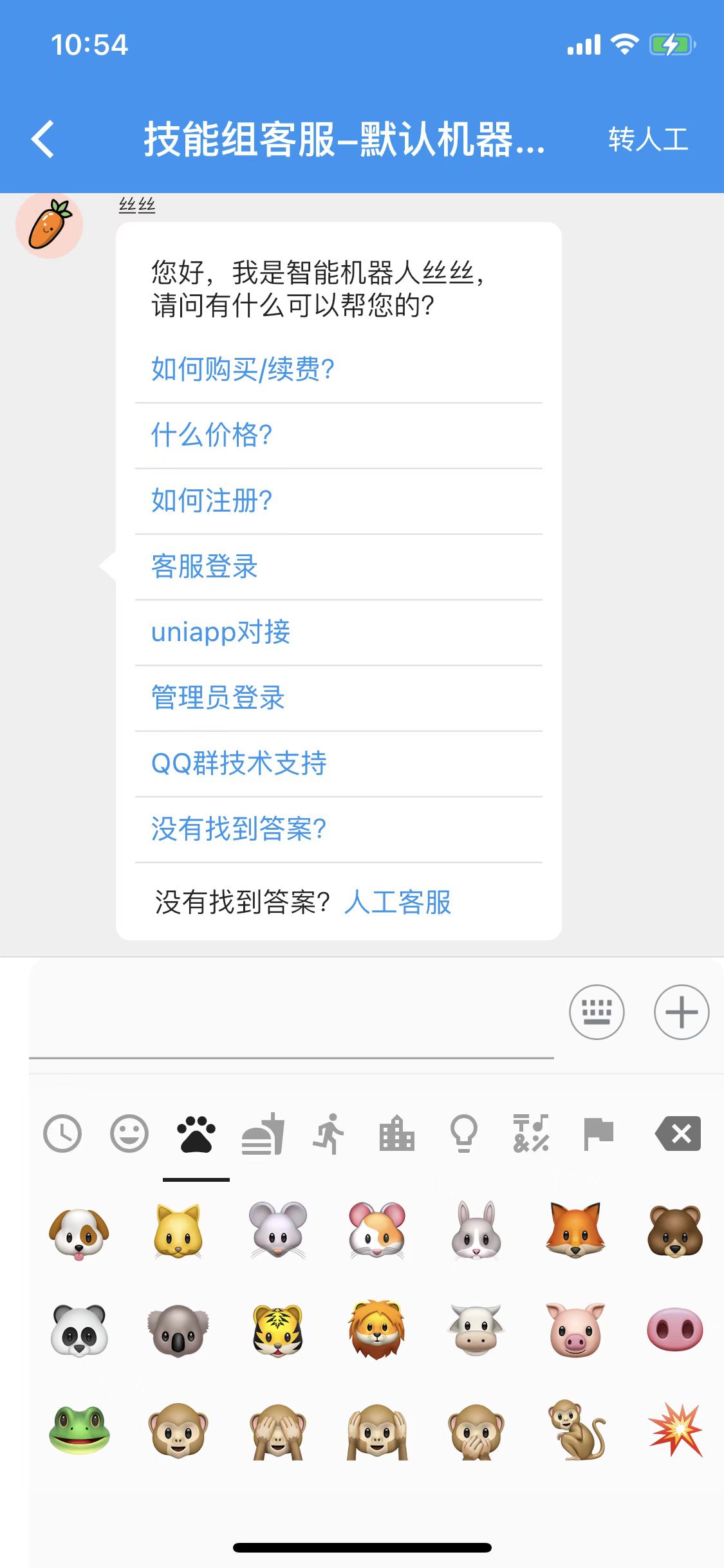Open the uniapp对接 topic
The image size is (724, 1568).
220,632
